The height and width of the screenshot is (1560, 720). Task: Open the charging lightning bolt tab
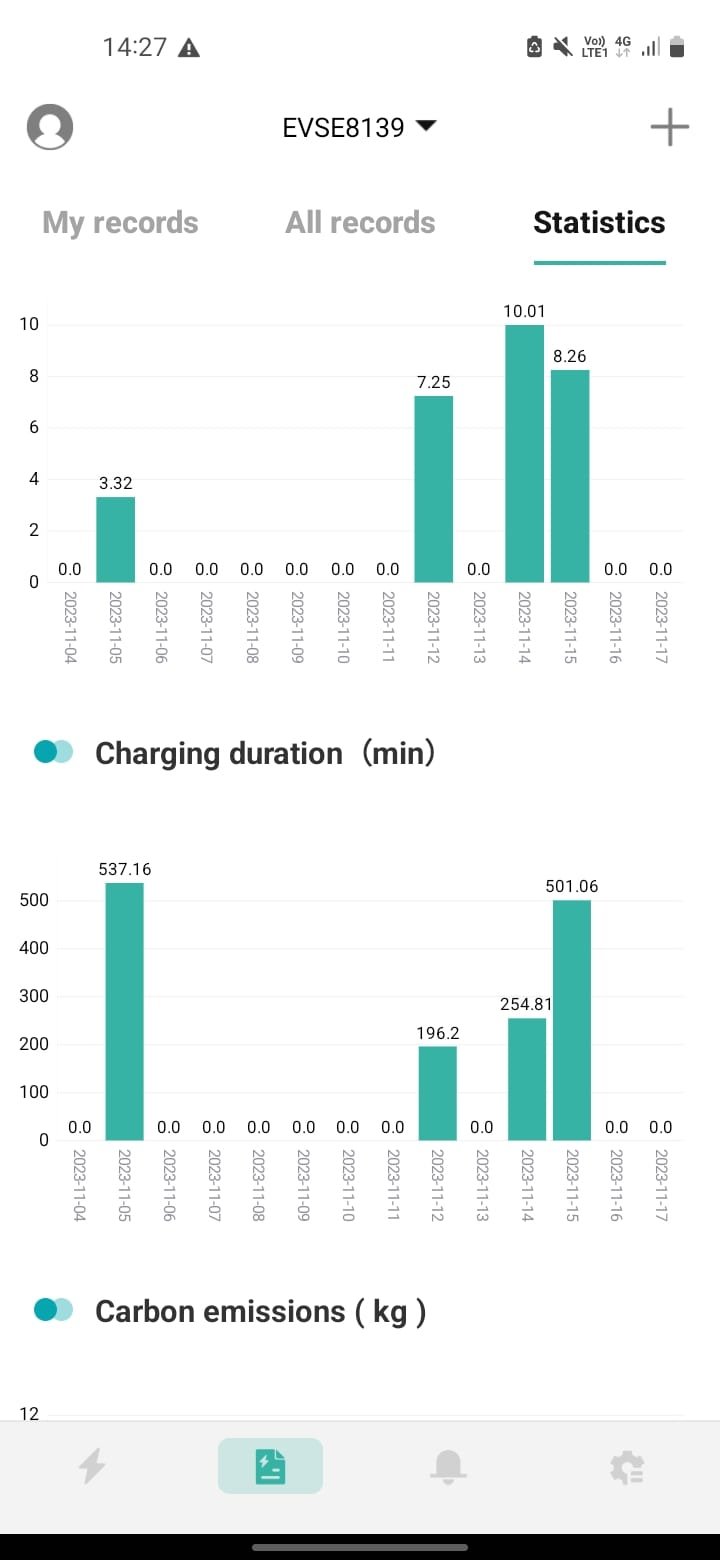92,1466
